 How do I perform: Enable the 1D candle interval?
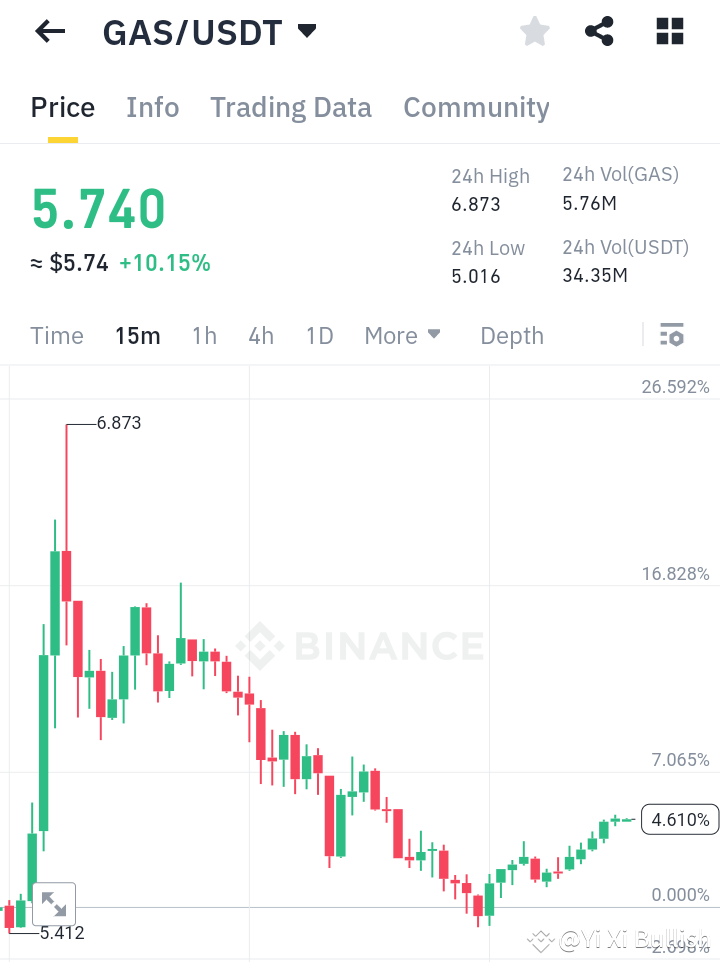319,336
